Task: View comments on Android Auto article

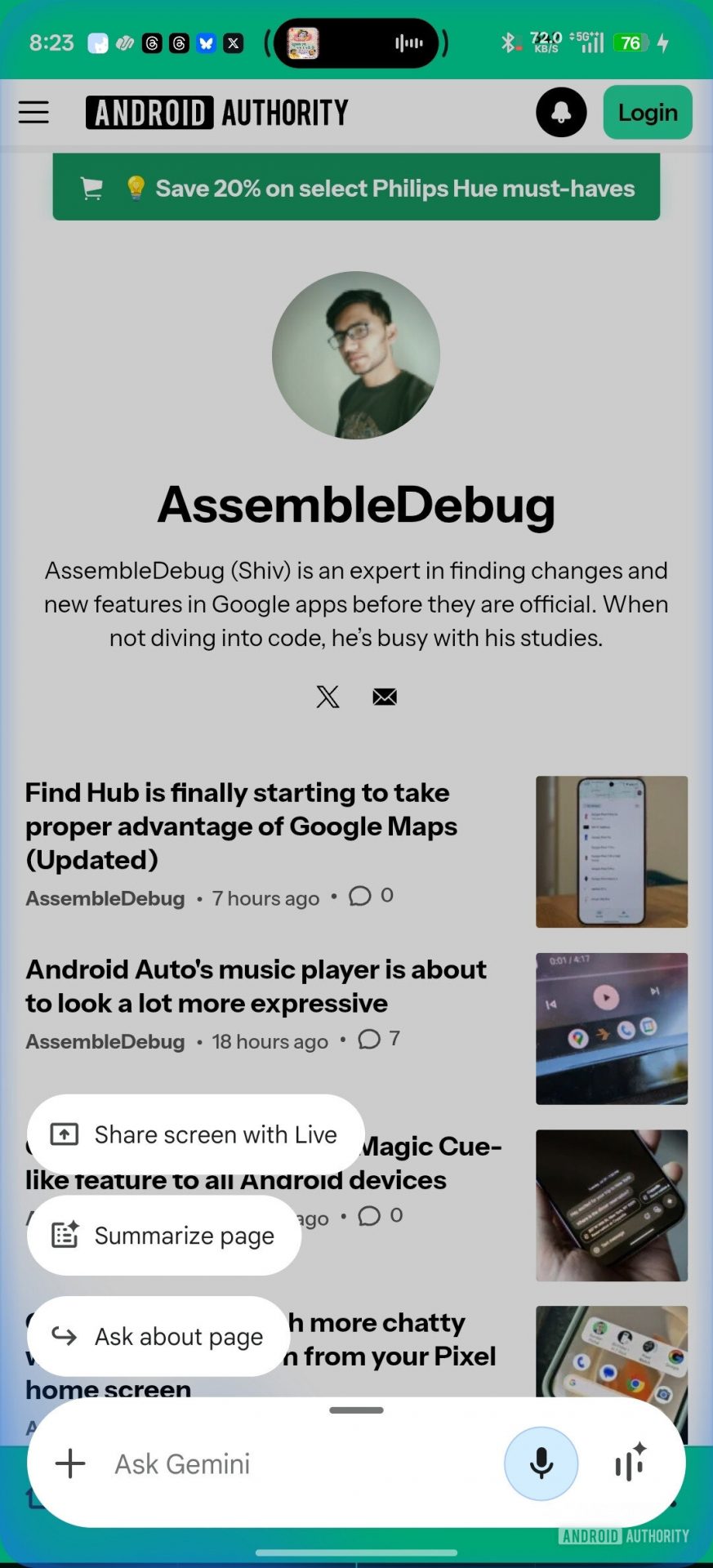Action: point(379,1039)
